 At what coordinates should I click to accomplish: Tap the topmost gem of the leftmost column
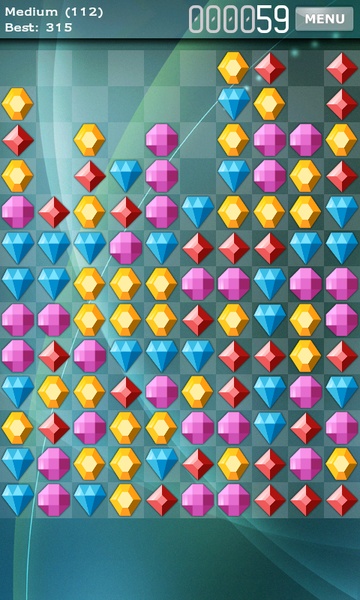click(17, 104)
